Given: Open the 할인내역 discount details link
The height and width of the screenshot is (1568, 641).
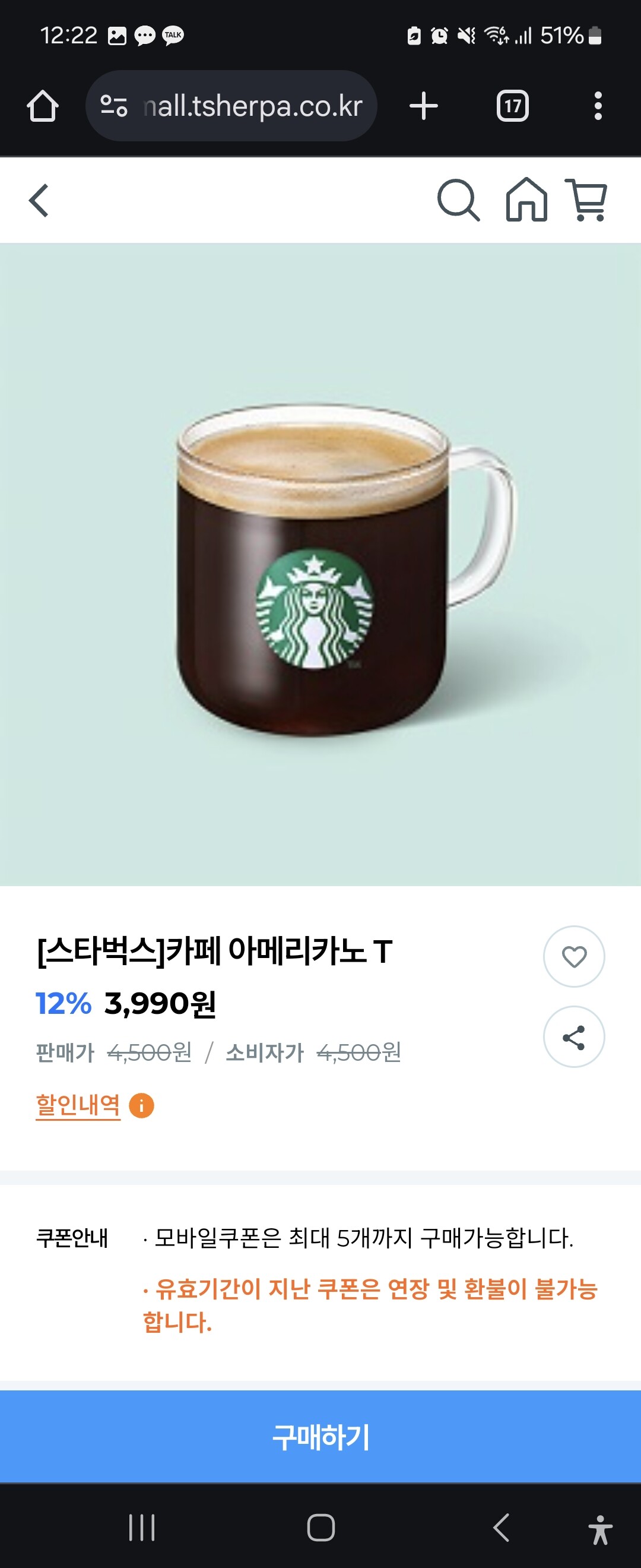Looking at the screenshot, I should click(x=78, y=1105).
